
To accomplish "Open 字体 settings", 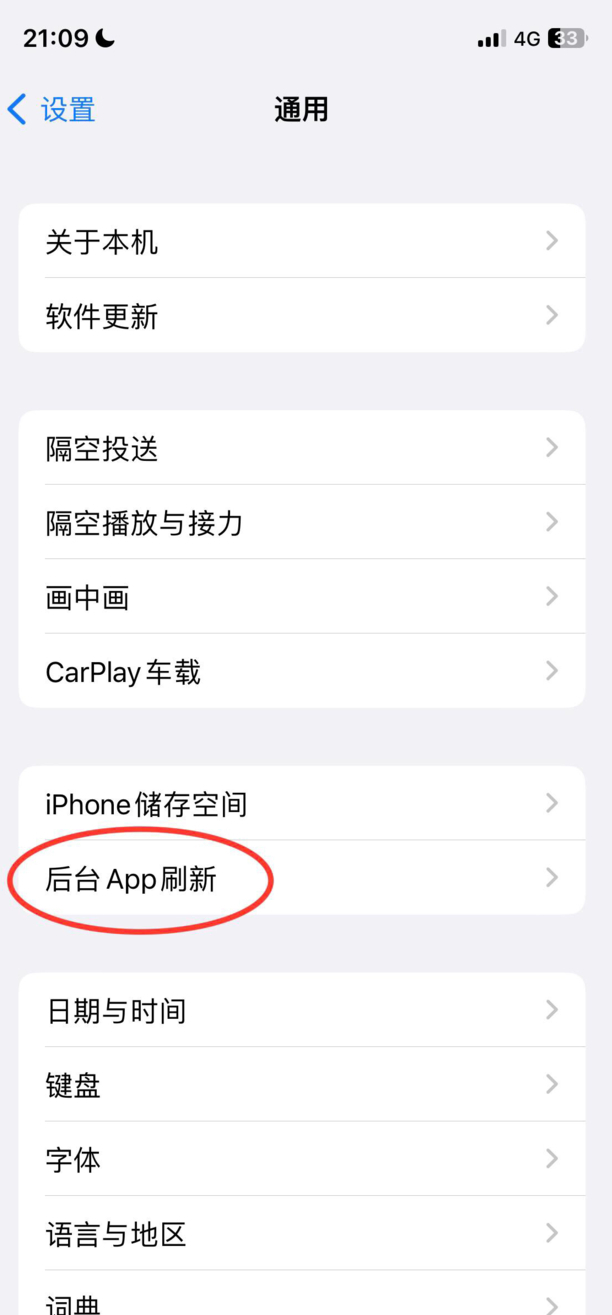I will pyautogui.click(x=301, y=1160).
